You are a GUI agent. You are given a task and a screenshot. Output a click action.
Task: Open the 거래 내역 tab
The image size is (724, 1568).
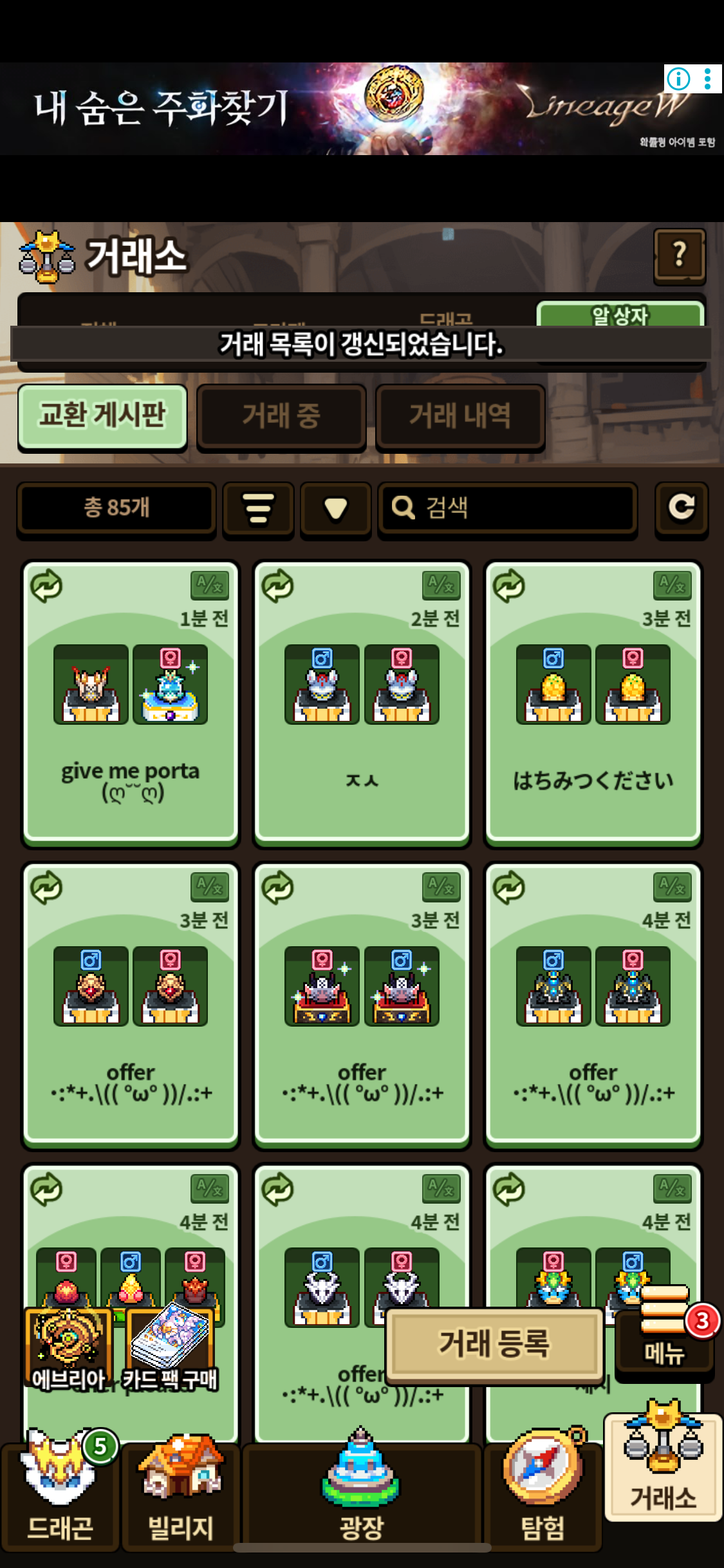pos(460,416)
